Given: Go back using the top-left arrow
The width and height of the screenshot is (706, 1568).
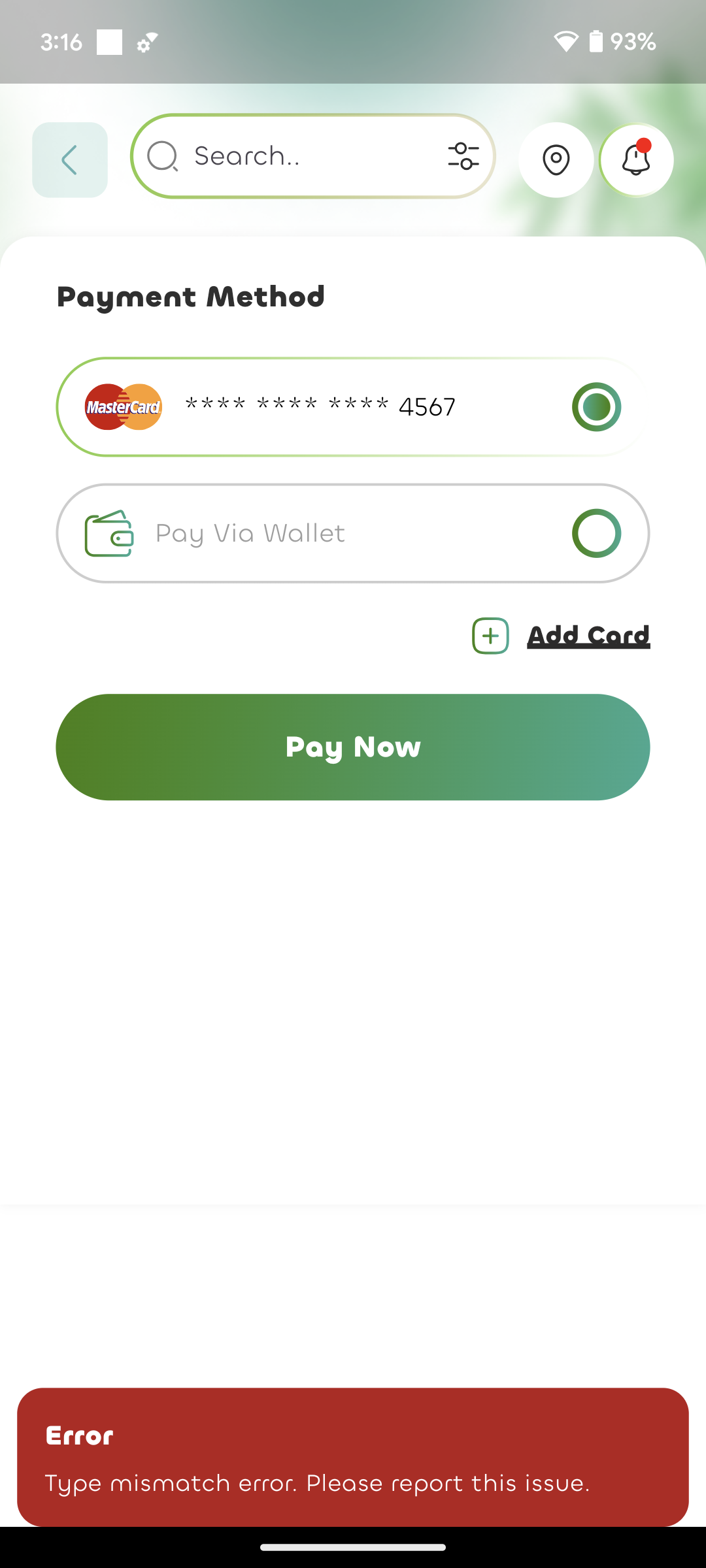Looking at the screenshot, I should [70, 160].
